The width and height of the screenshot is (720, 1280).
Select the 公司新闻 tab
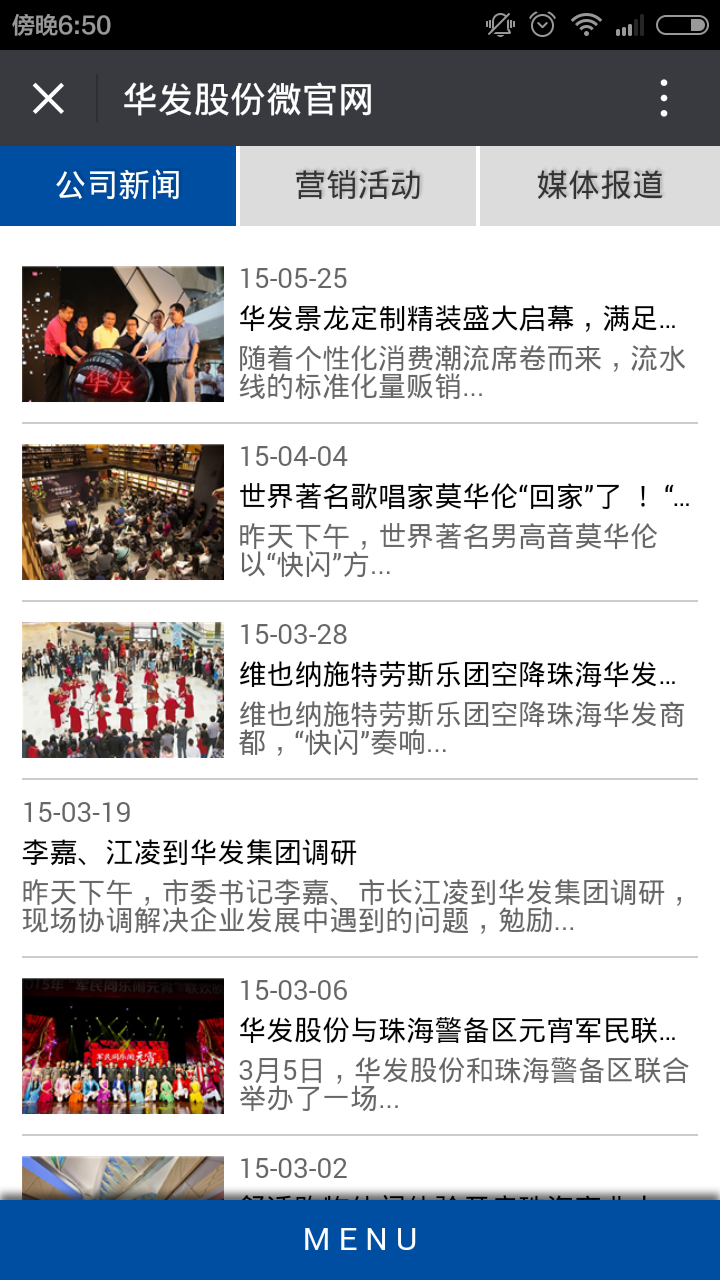(117, 185)
